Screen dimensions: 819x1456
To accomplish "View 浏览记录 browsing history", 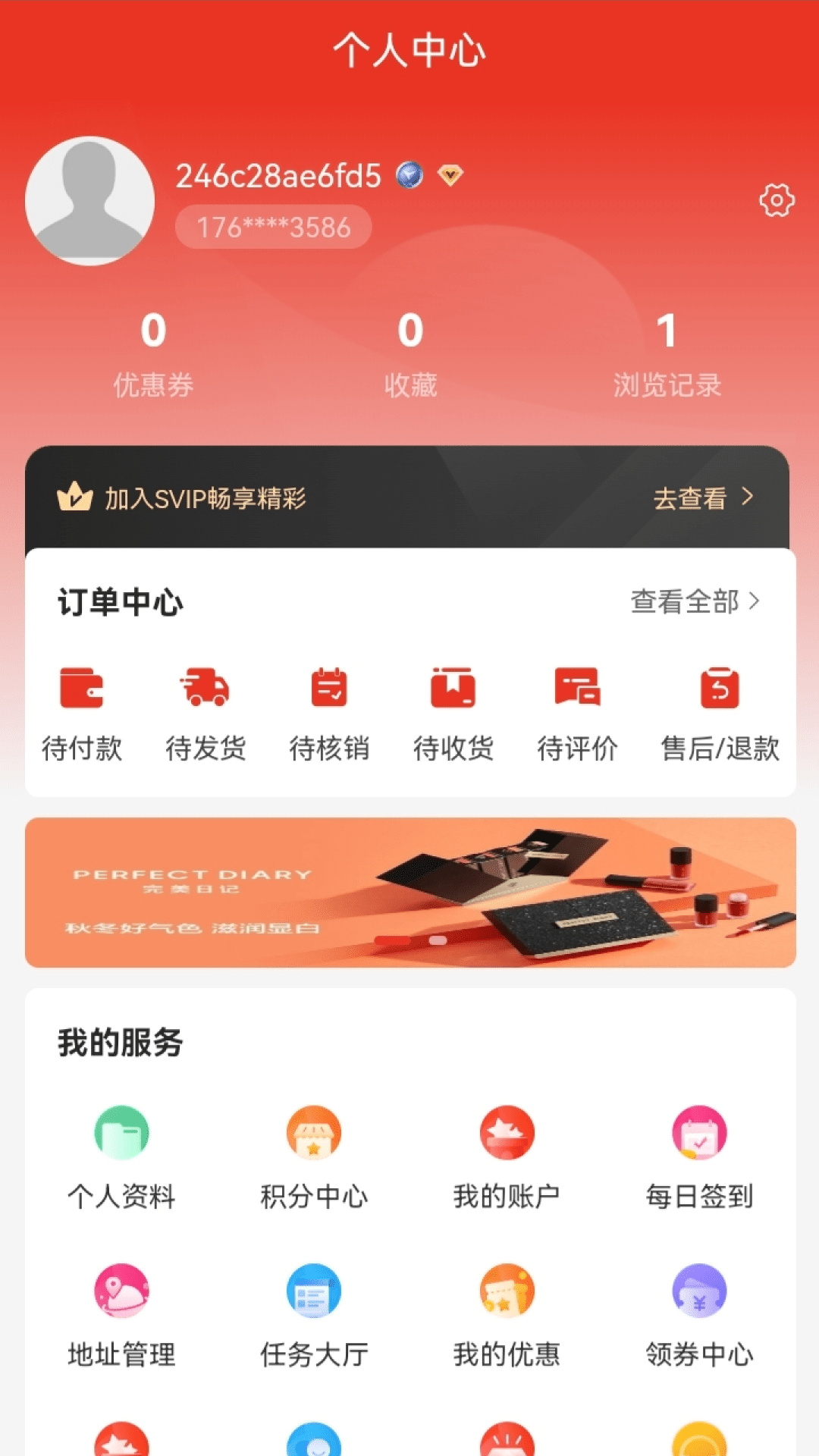I will (x=667, y=353).
